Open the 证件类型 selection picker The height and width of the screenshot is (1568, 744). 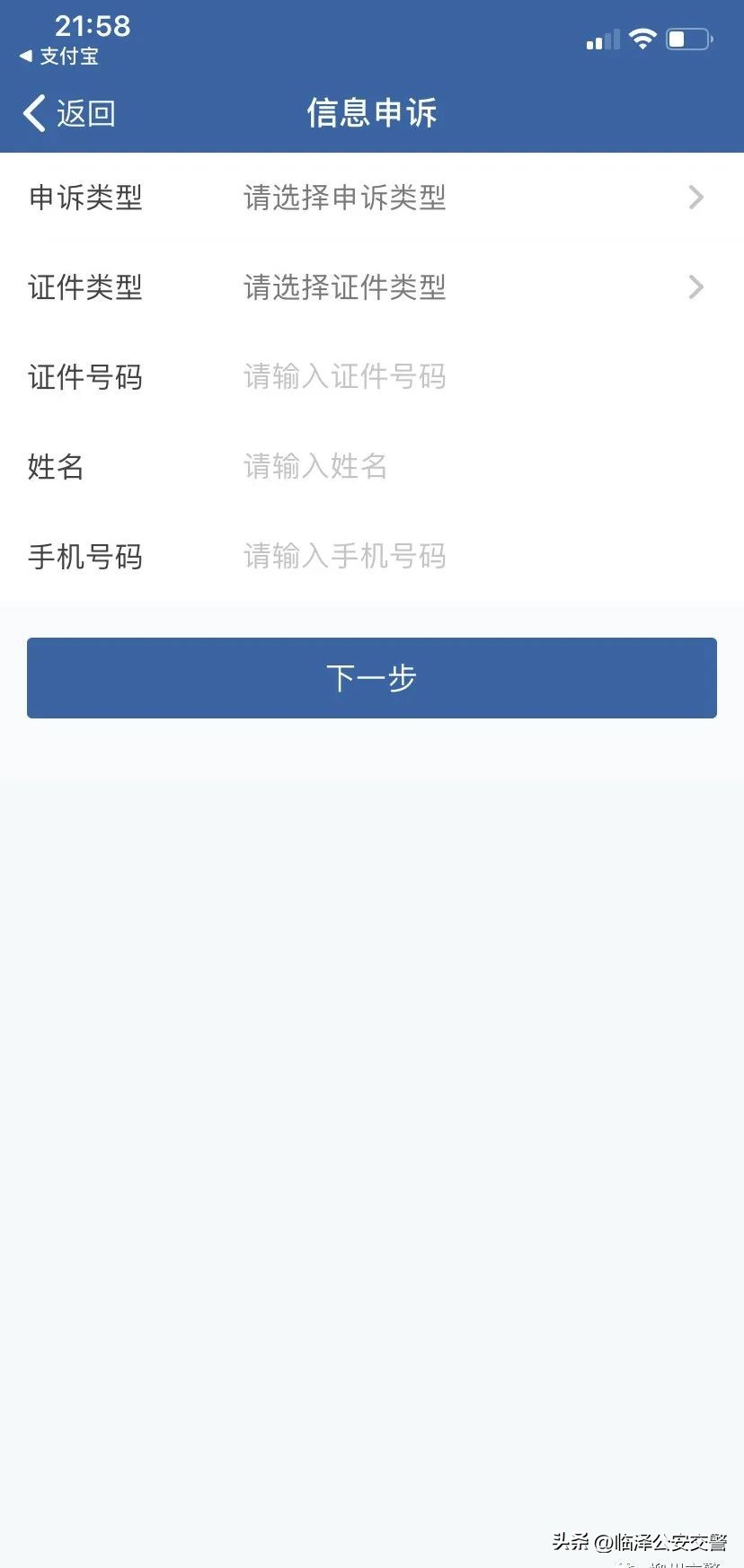(372, 287)
